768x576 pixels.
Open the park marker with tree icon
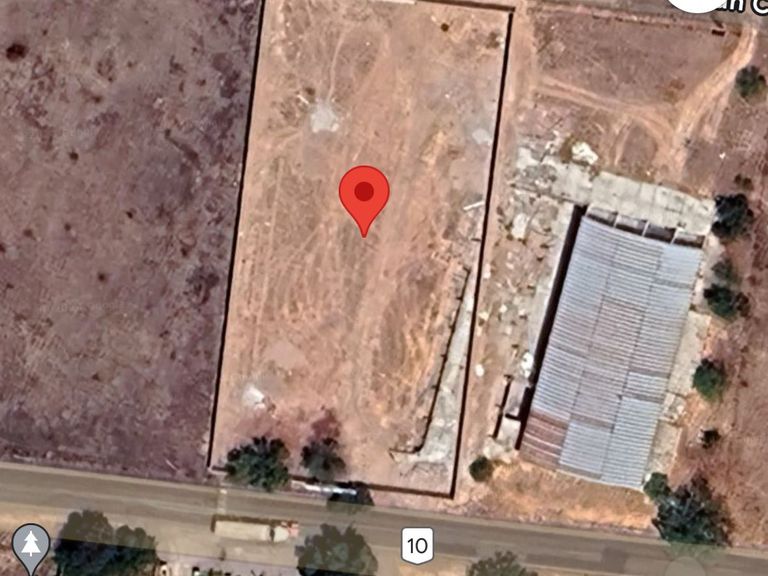(31, 545)
